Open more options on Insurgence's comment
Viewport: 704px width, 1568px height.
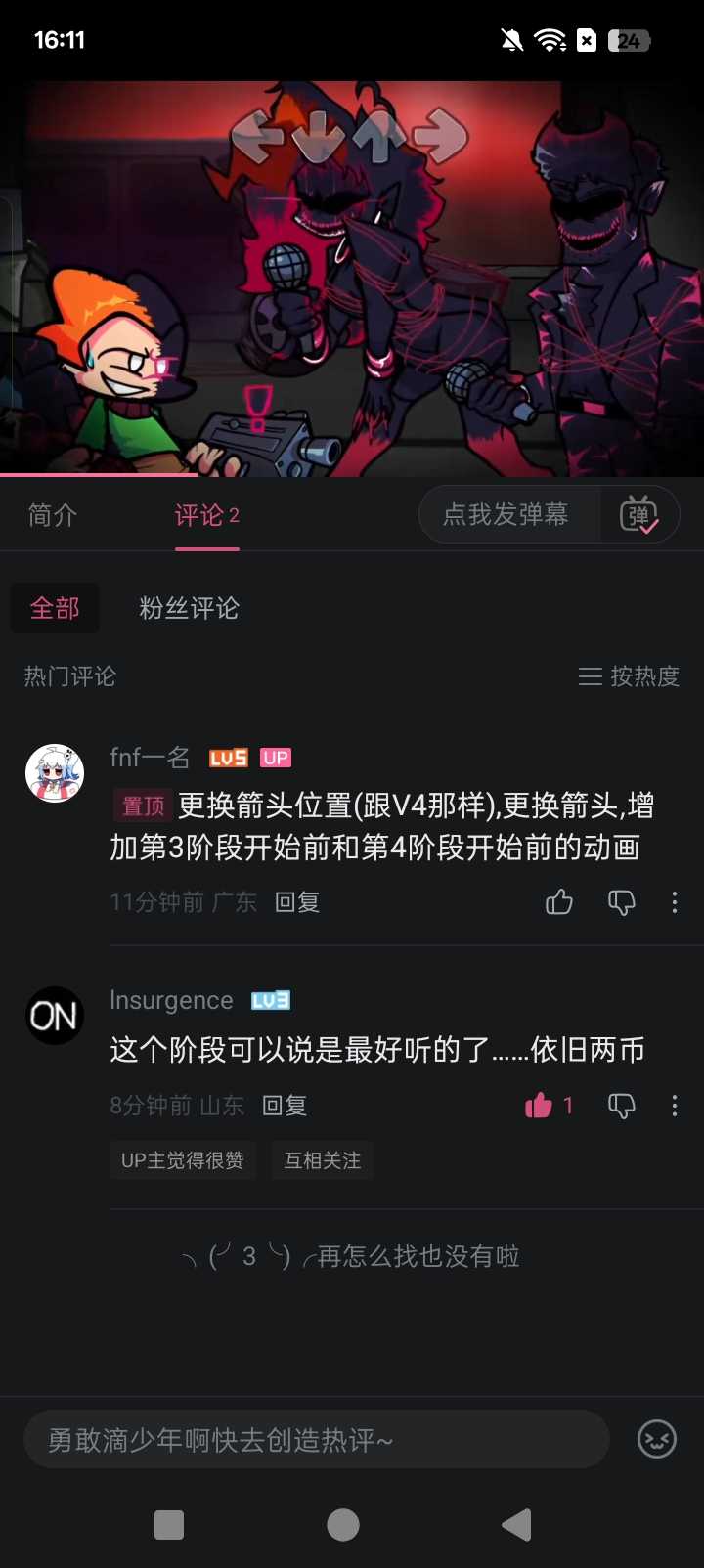[x=675, y=1106]
